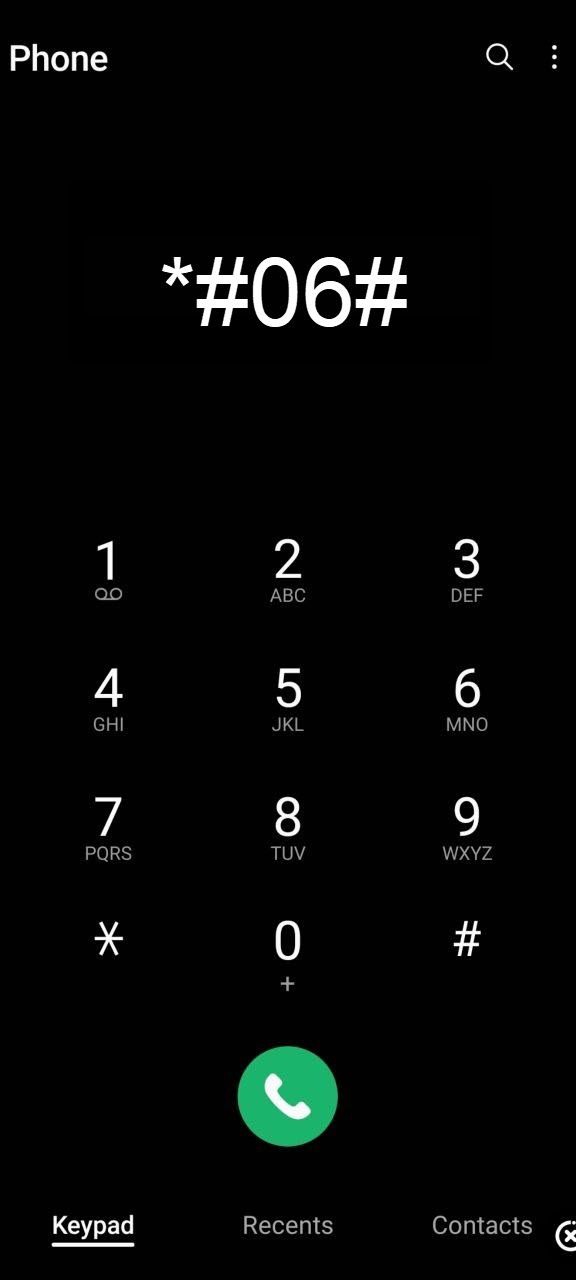
Task: Tap the 8 TUV key
Action: (x=288, y=828)
